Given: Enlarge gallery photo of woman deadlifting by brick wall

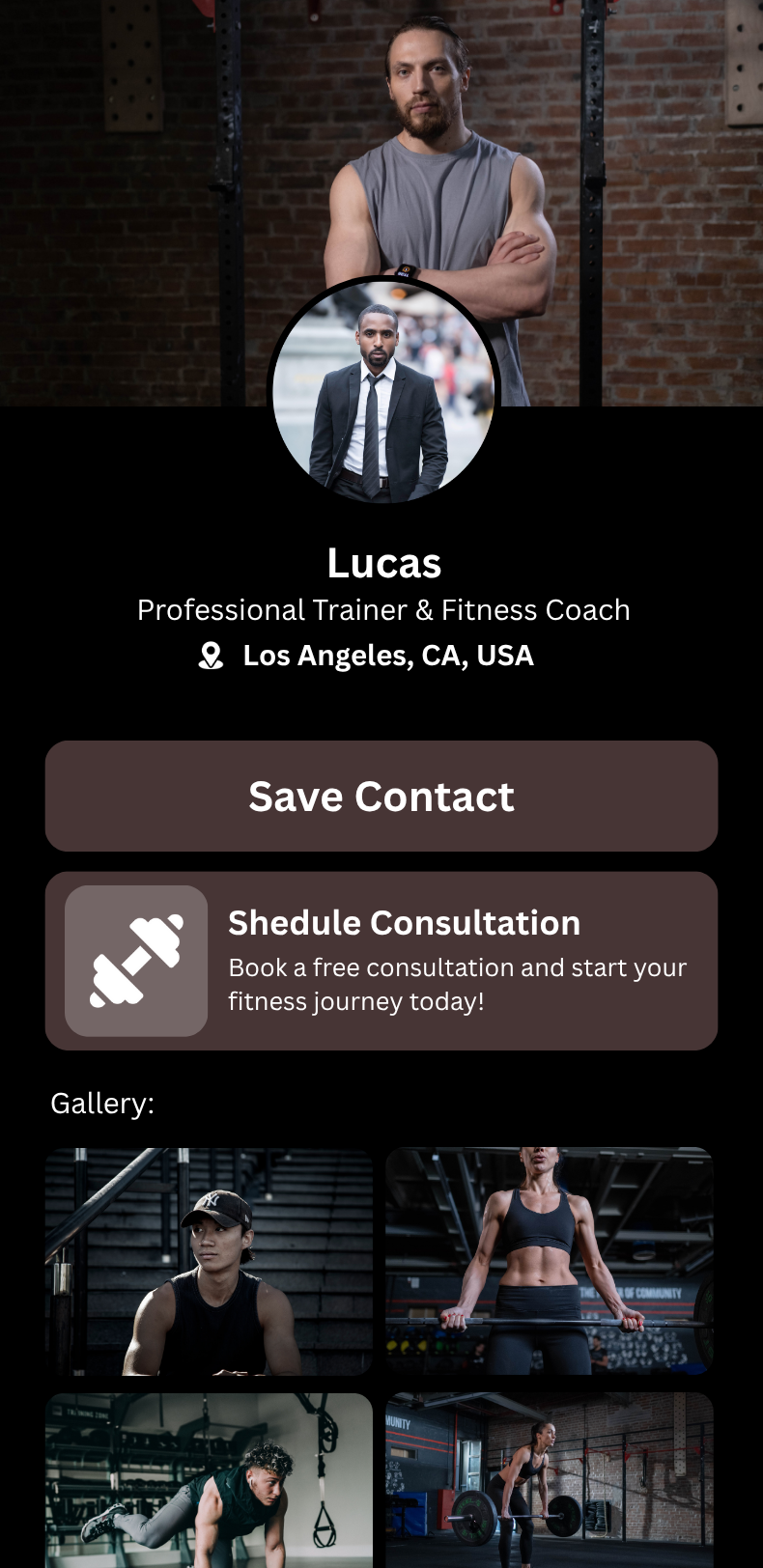Looking at the screenshot, I should coord(550,1479).
